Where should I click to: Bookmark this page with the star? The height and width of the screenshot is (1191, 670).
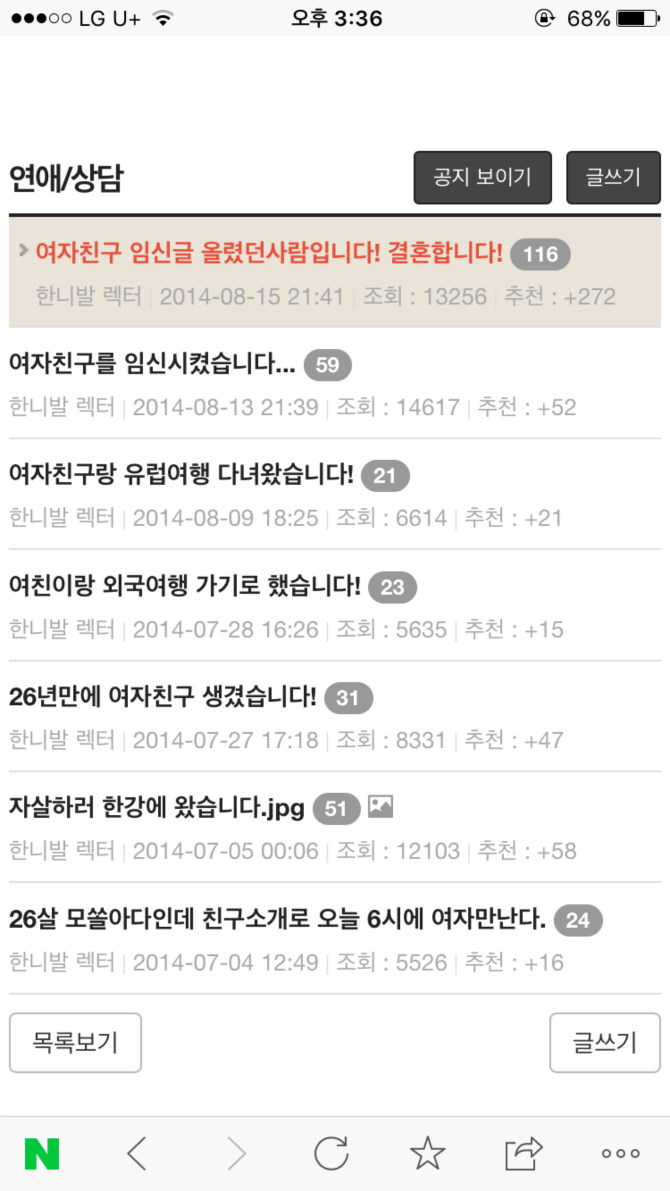pos(427,1154)
